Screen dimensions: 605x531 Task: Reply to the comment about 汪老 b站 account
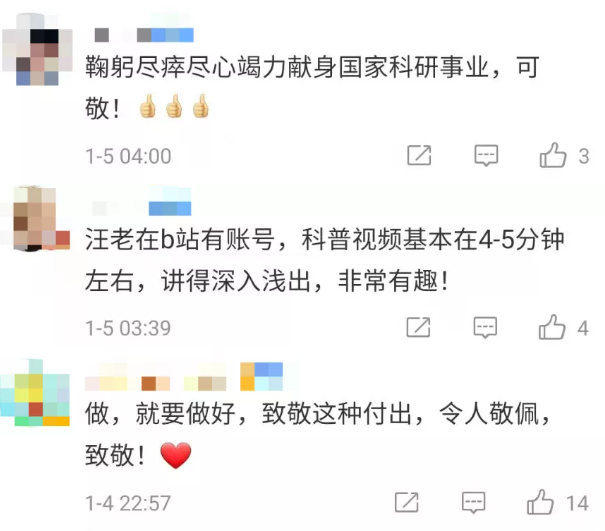click(x=486, y=328)
